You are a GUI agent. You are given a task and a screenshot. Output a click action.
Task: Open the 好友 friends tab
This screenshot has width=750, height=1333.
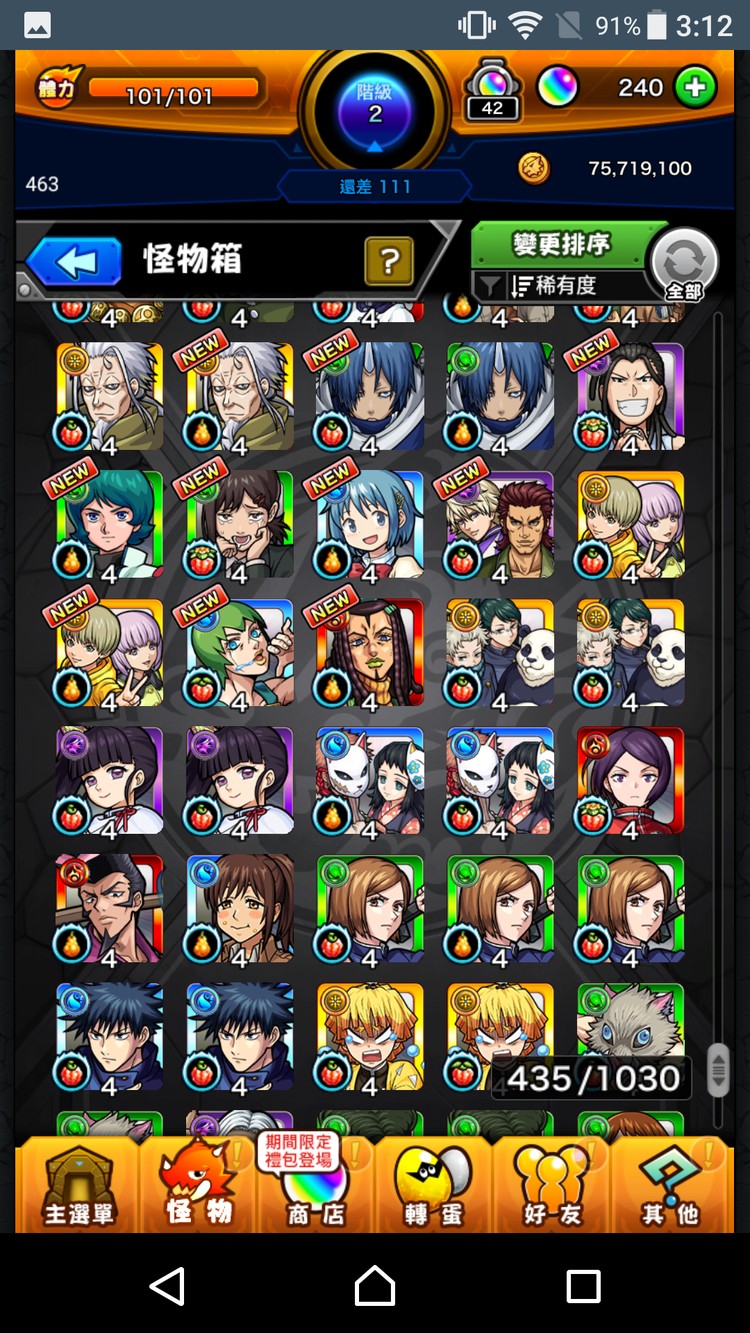(553, 1186)
